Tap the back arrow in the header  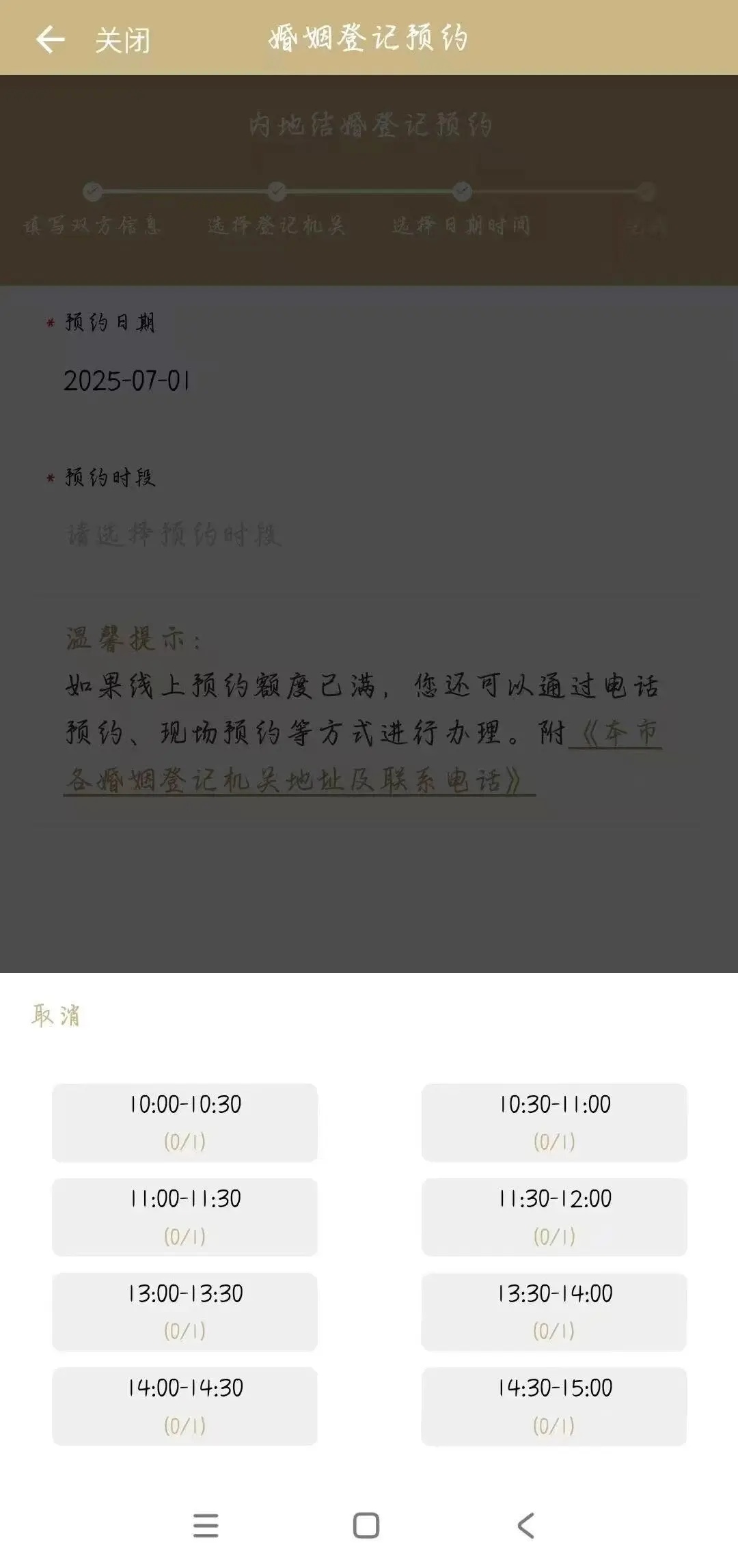[x=50, y=39]
